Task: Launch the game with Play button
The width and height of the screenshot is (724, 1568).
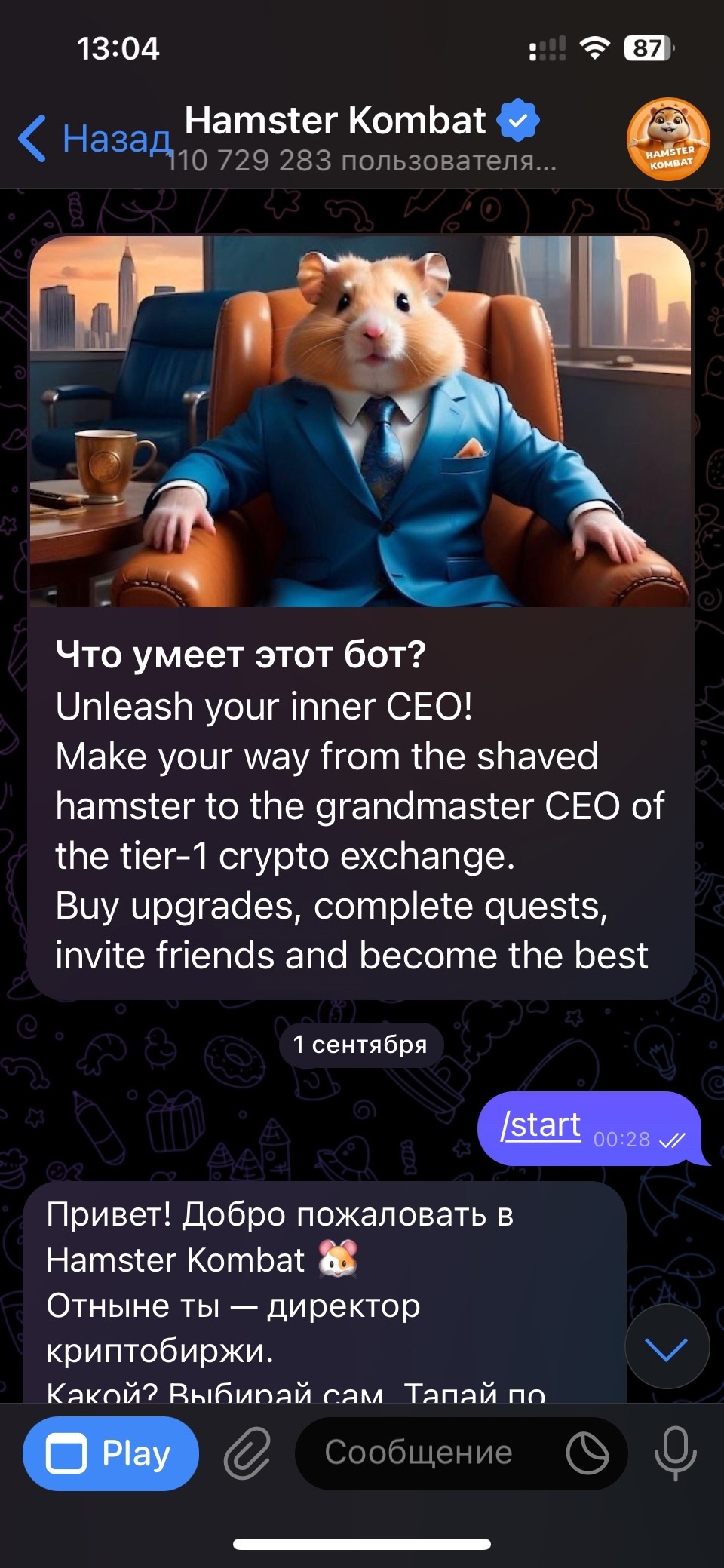Action: (x=111, y=1453)
